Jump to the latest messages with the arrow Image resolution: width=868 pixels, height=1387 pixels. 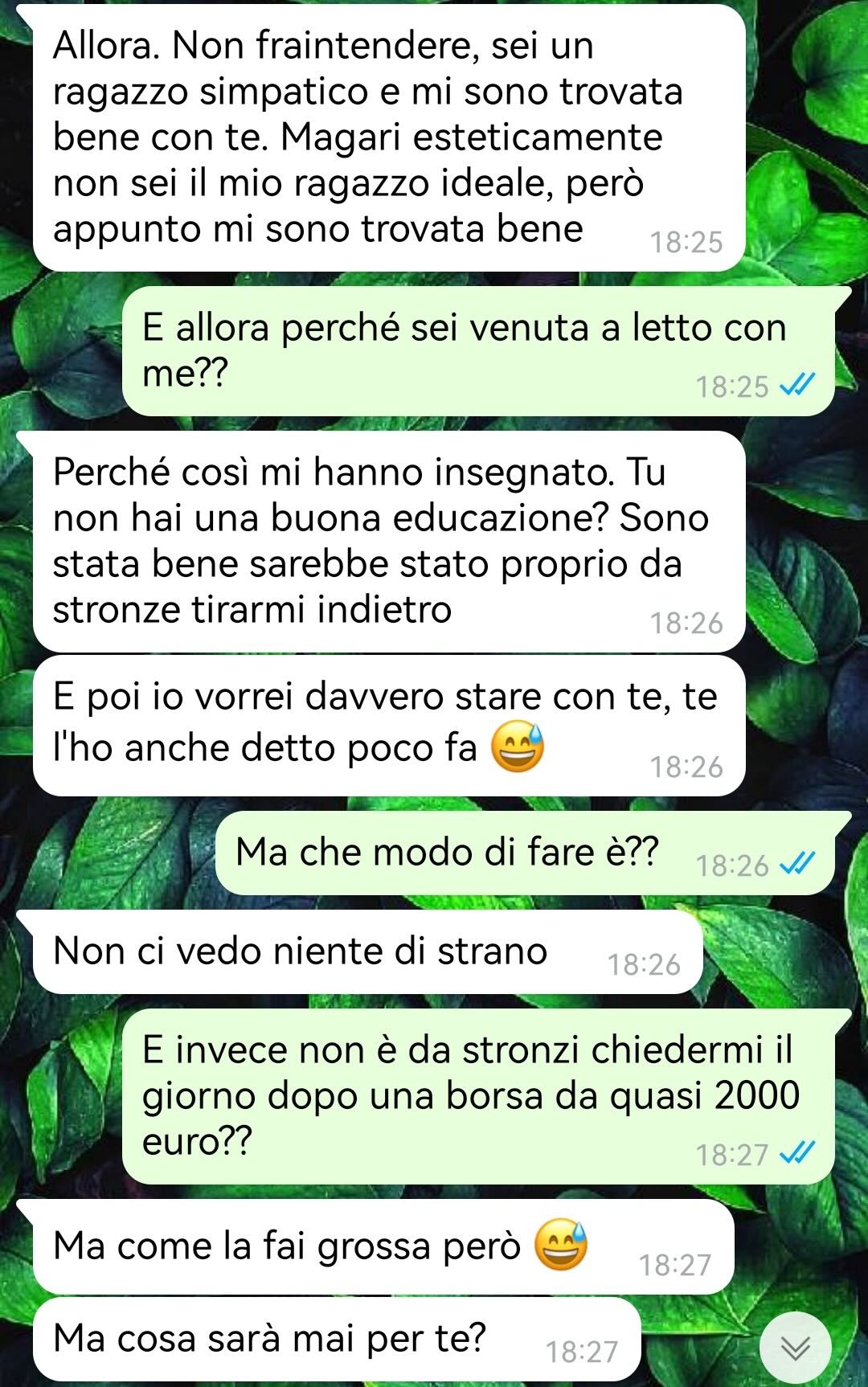point(795,1347)
